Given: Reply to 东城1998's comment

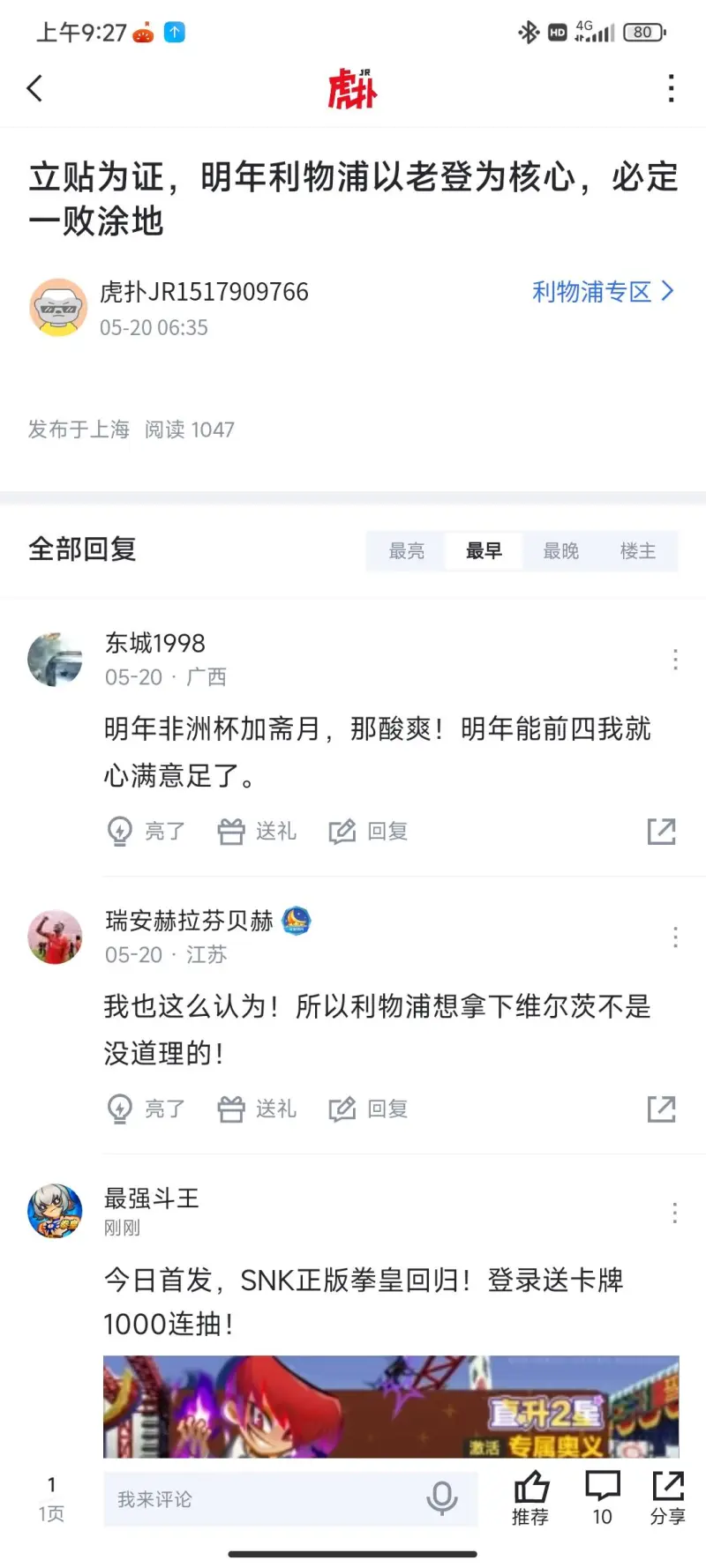Looking at the screenshot, I should pos(369,832).
